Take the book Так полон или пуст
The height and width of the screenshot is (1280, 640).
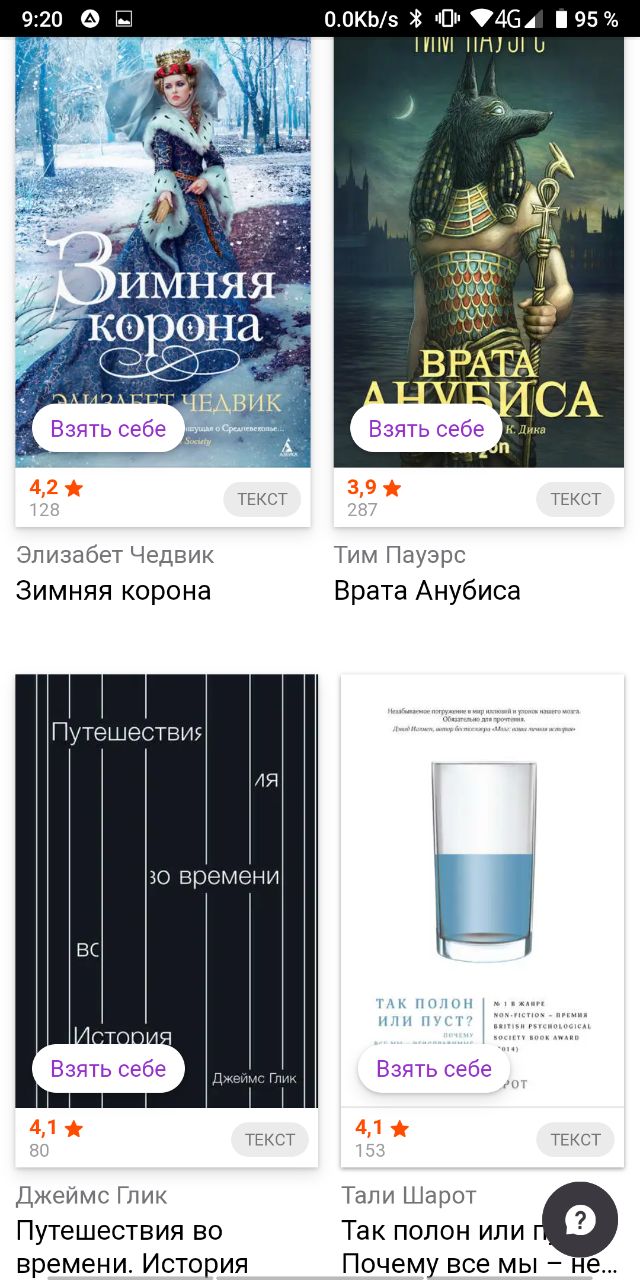434,1069
